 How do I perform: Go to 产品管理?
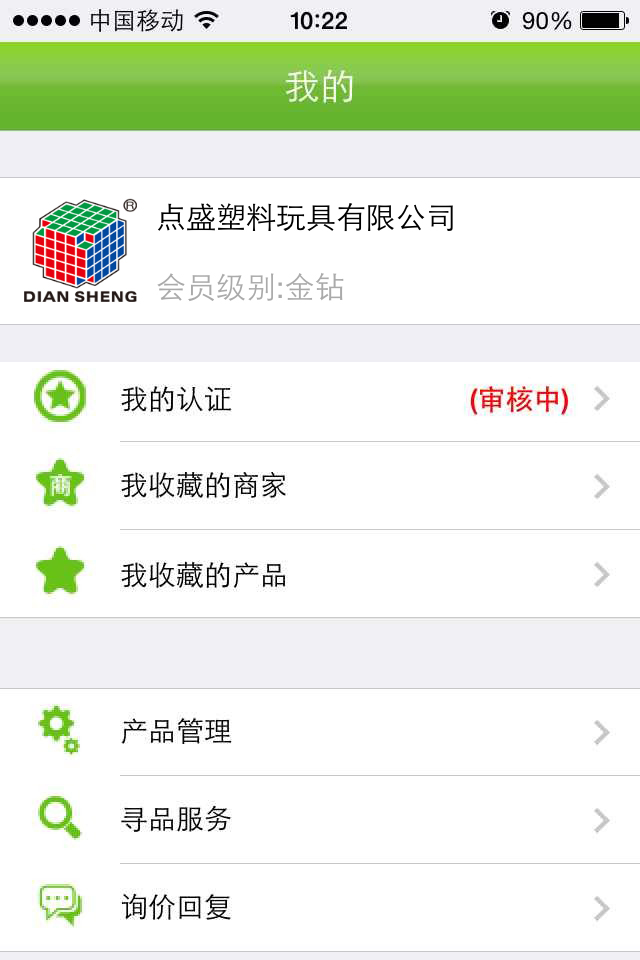click(320, 732)
